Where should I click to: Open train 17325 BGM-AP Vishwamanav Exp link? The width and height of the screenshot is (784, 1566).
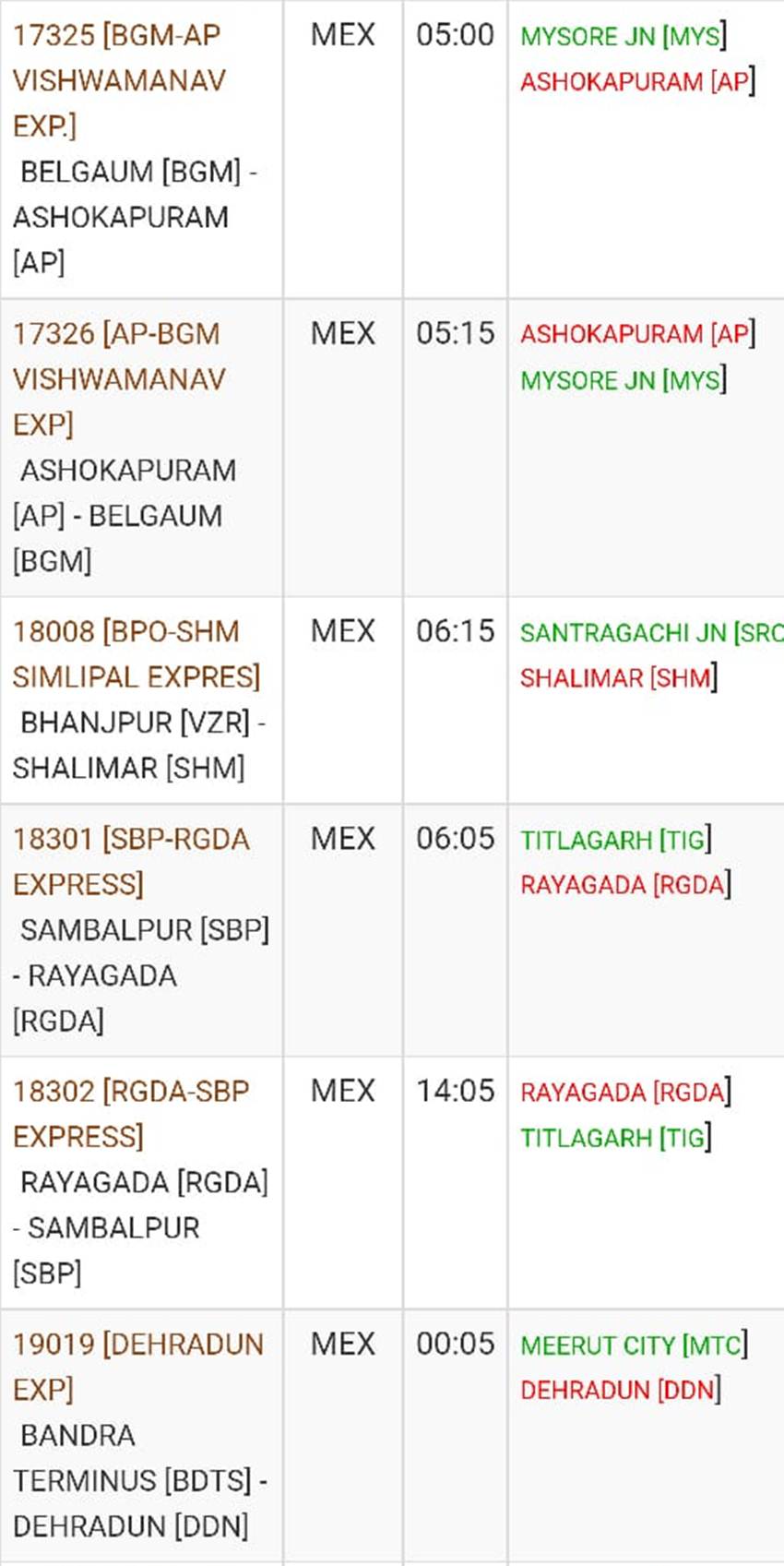(119, 80)
